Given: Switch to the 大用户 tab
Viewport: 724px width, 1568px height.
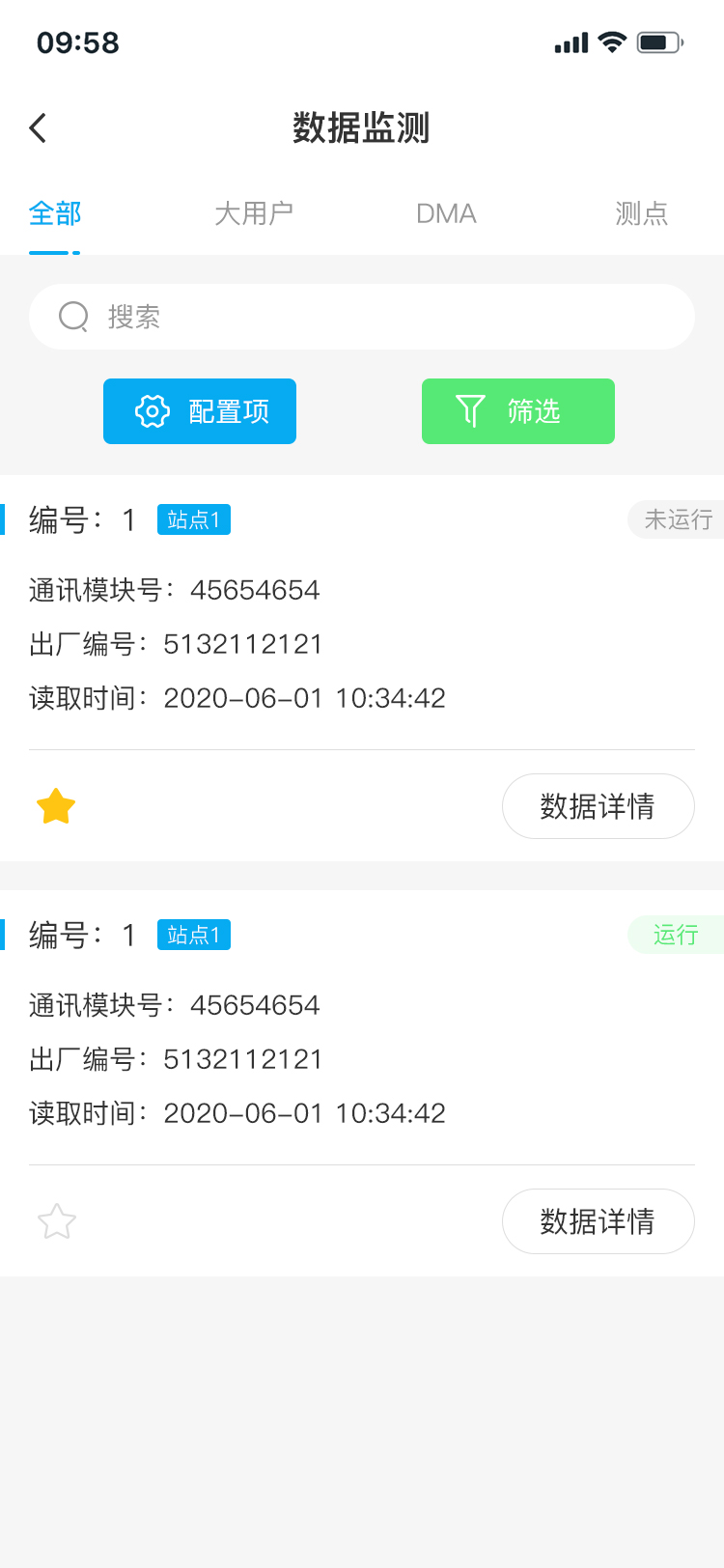Looking at the screenshot, I should pyautogui.click(x=254, y=212).
